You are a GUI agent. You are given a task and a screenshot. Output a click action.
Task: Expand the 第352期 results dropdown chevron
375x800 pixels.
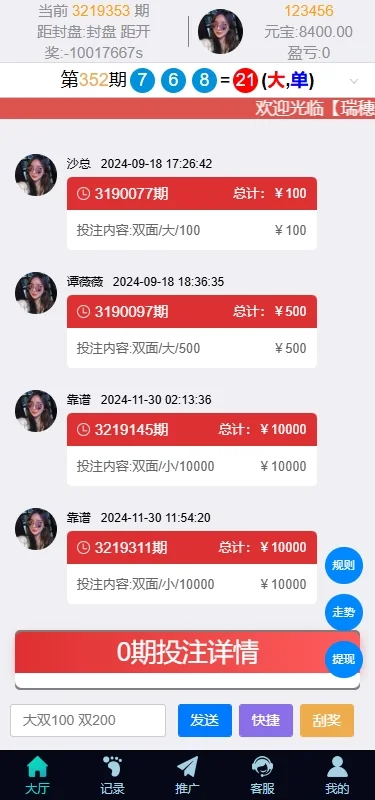click(354, 81)
